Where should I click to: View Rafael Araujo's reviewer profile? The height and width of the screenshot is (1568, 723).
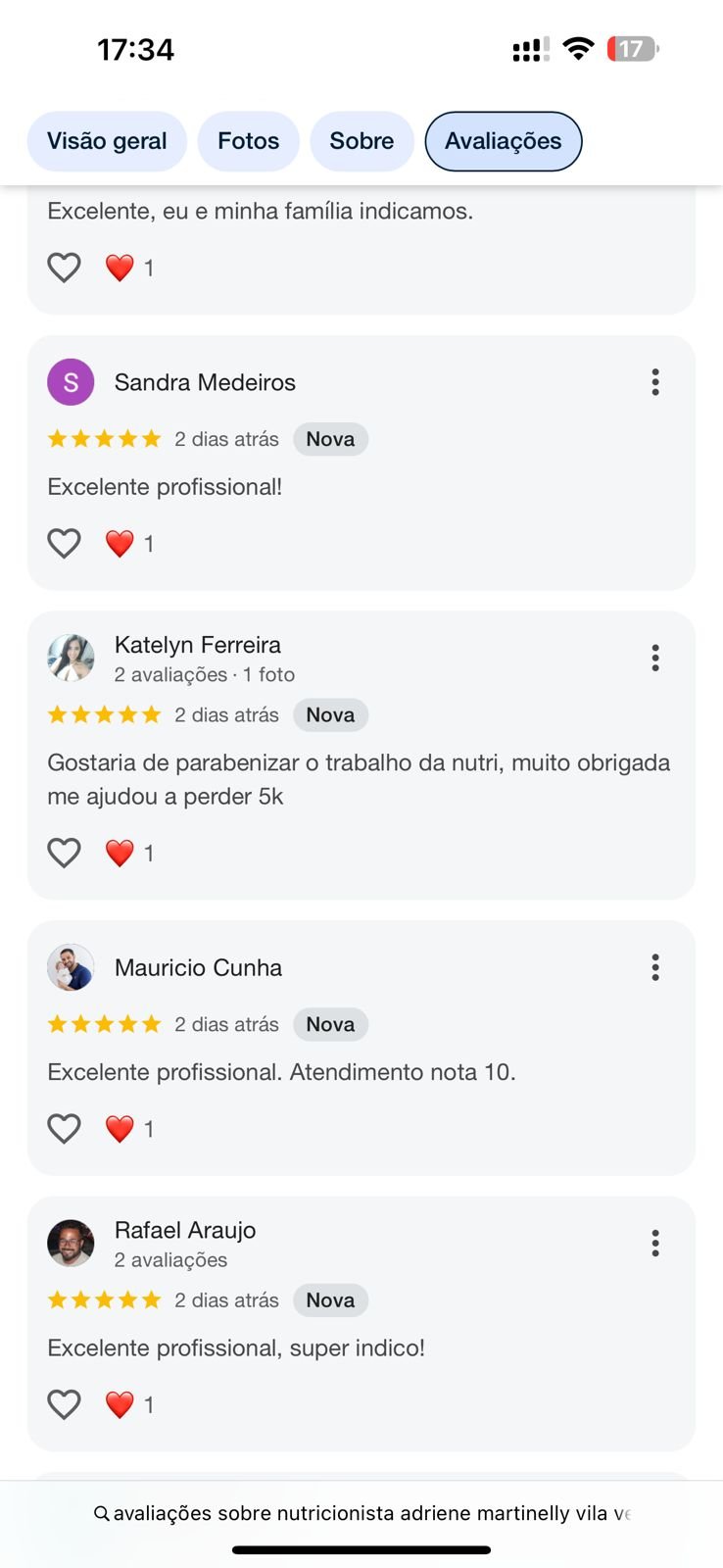click(185, 1230)
